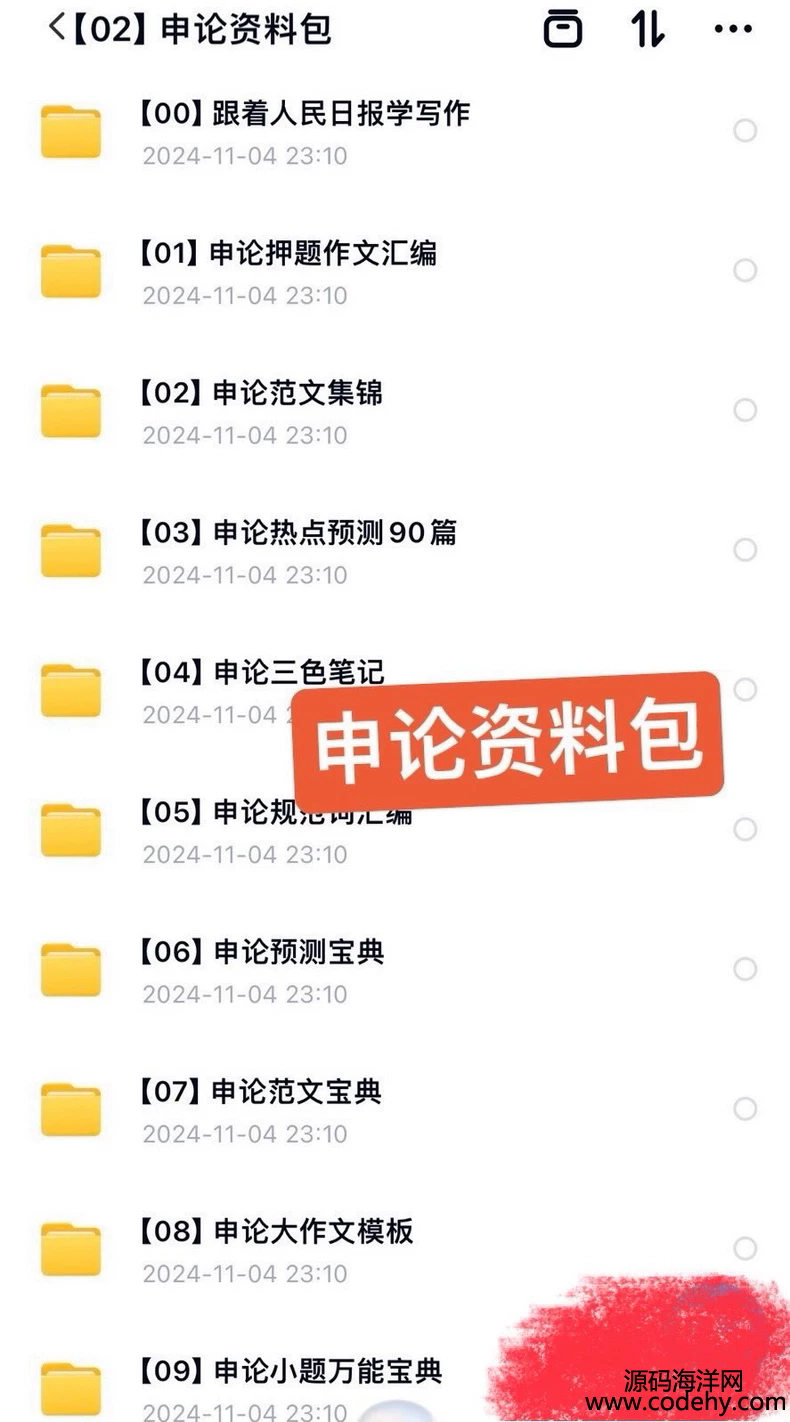
Task: Open the transfer list box icon
Action: 563,29
